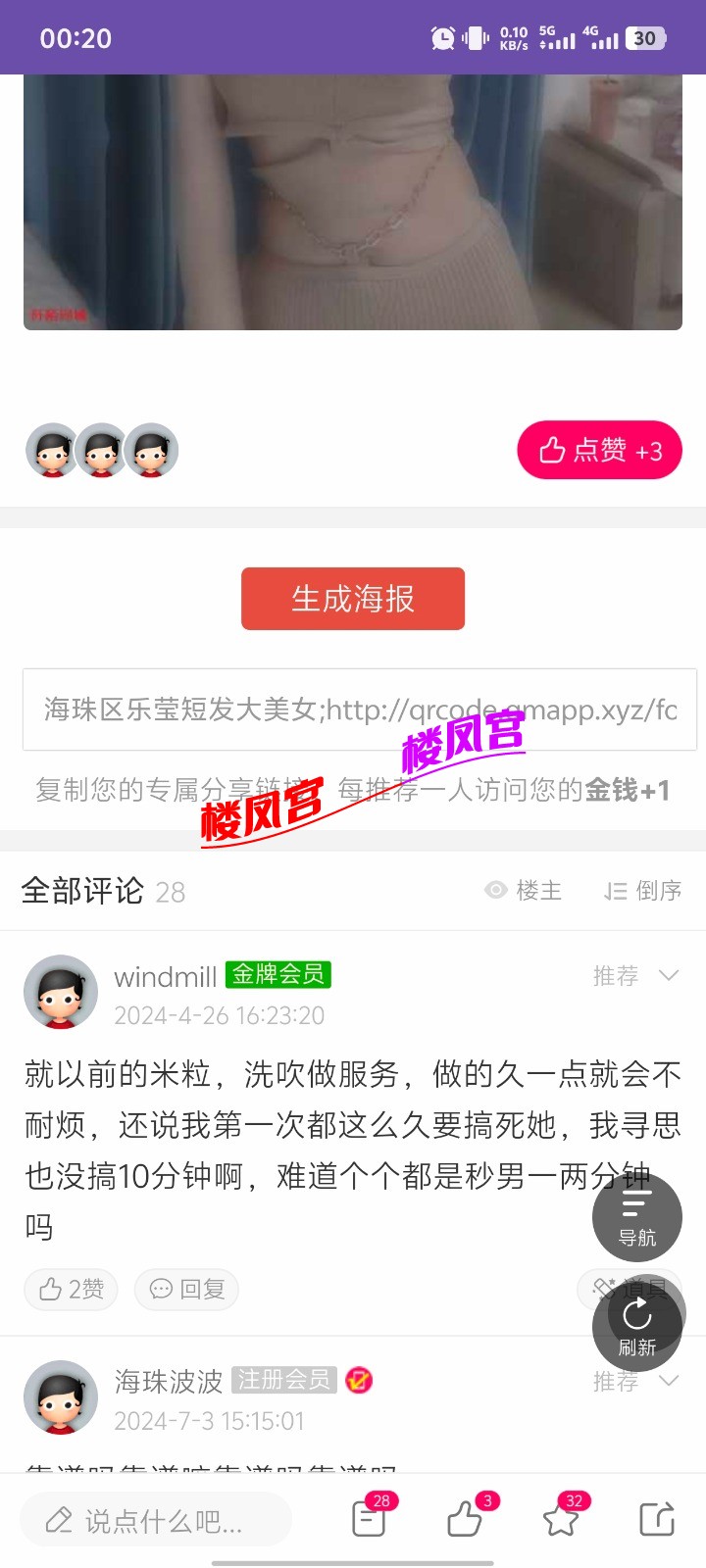This screenshot has width=706, height=1568.
Task: Like windmill's comment with 2赞
Action: 71,1289
